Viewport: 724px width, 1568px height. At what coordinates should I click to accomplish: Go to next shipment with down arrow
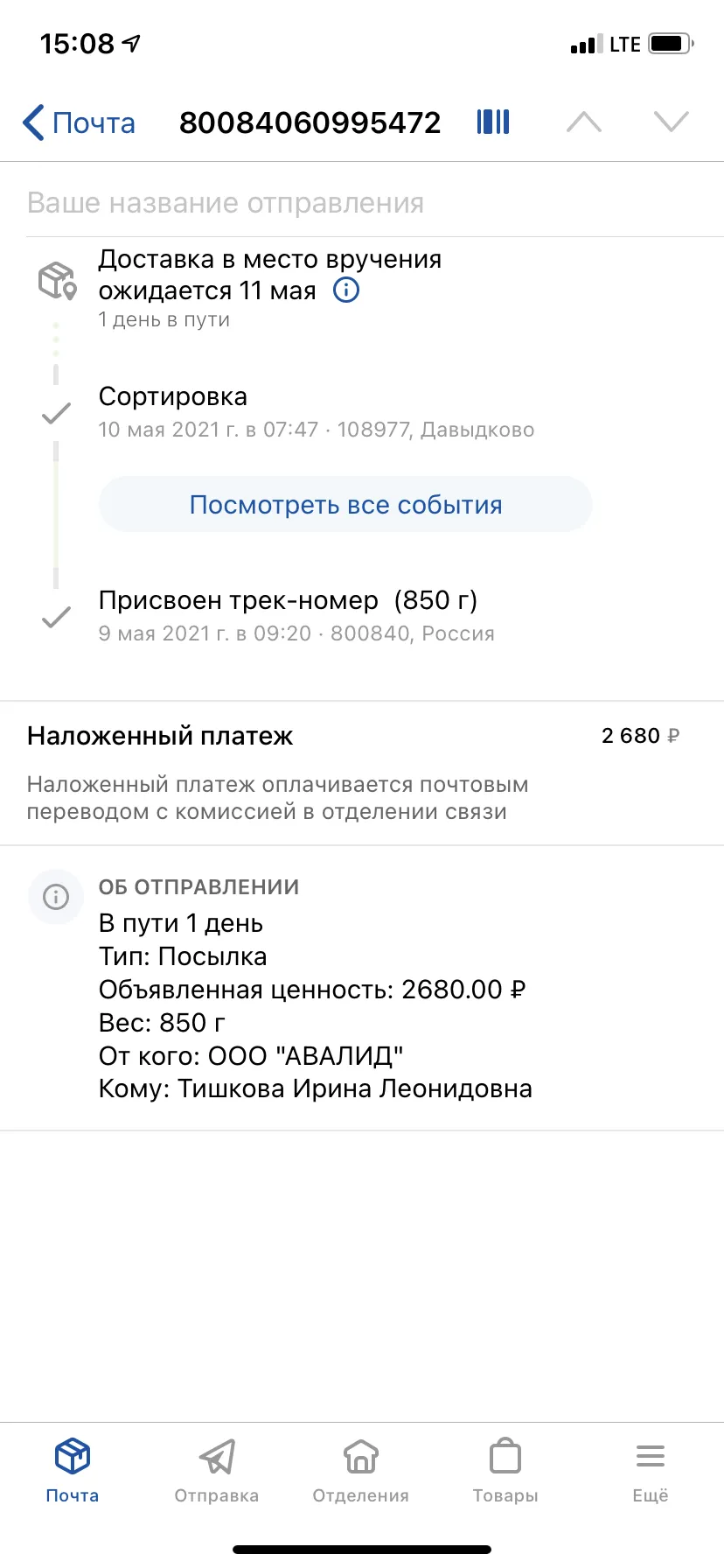(x=672, y=122)
